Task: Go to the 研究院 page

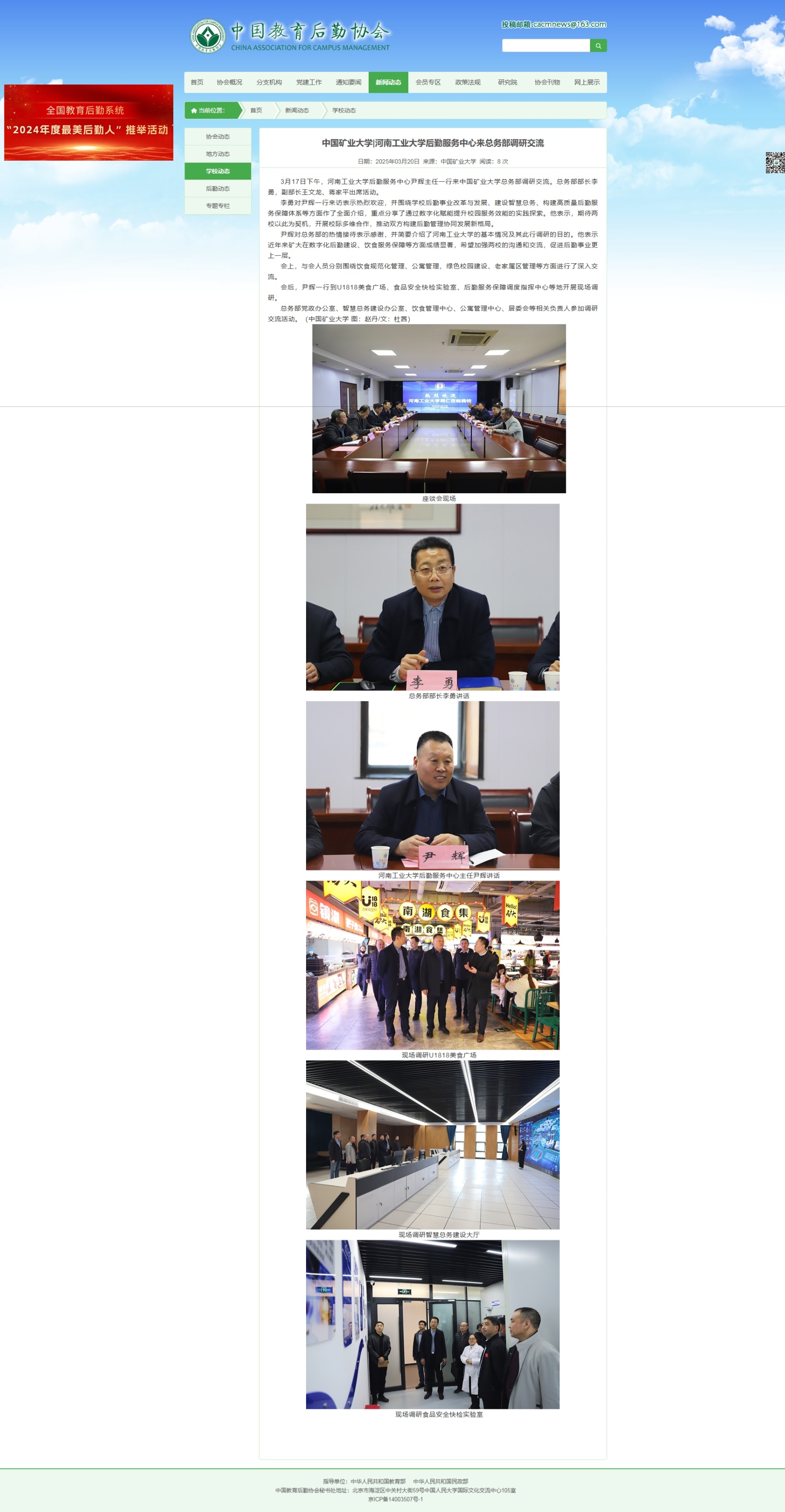Action: pyautogui.click(x=507, y=82)
